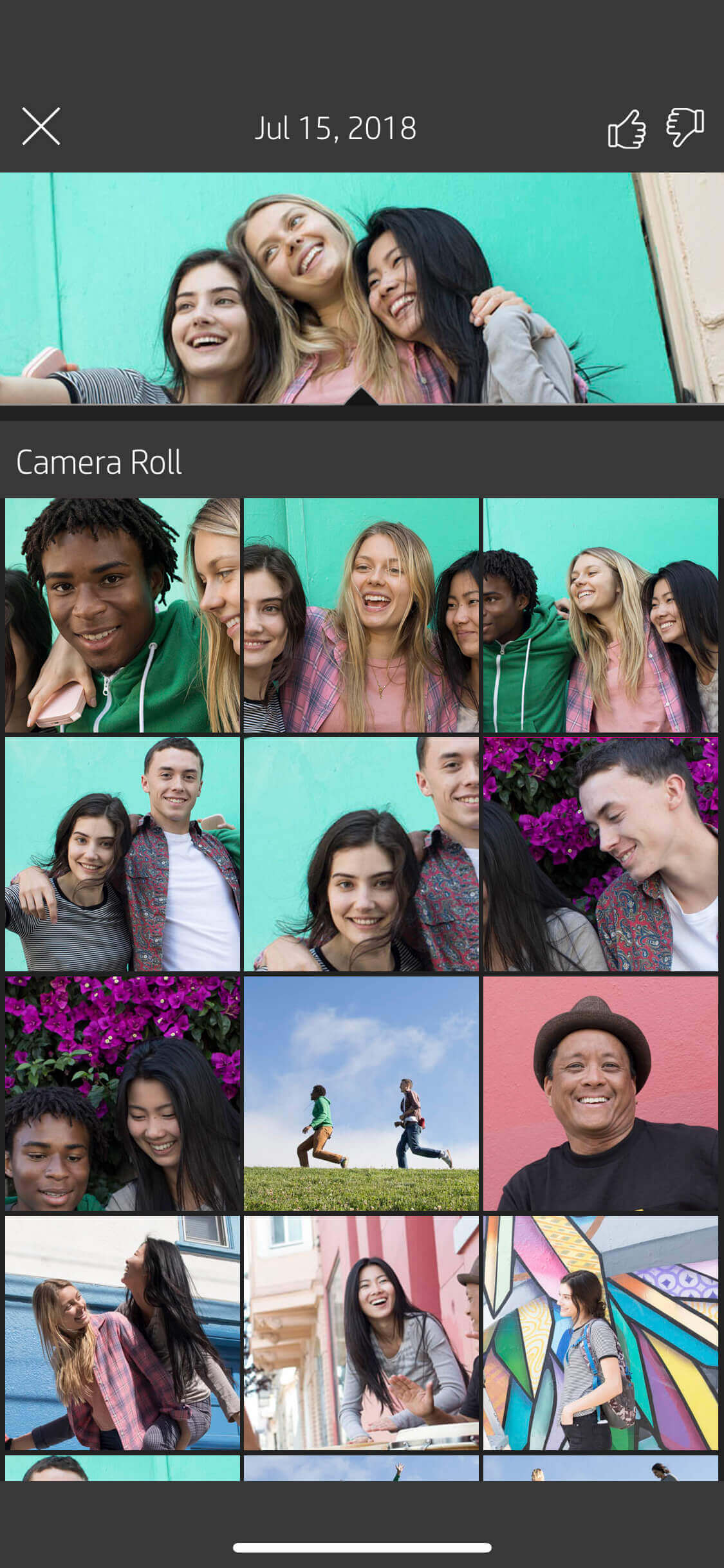This screenshot has width=724, height=1568.
Task: Select the piggyback ride photo
Action: point(122,1333)
